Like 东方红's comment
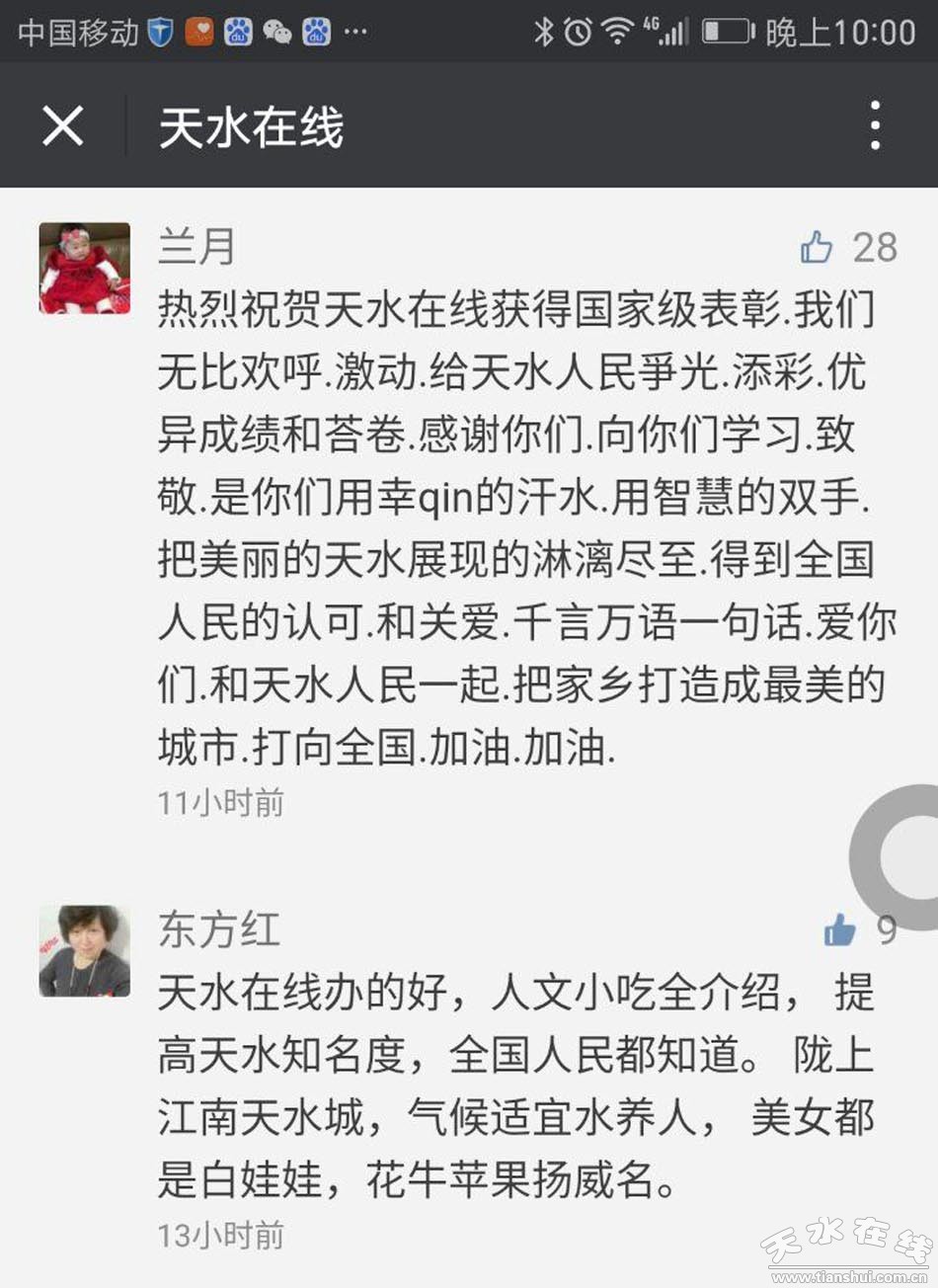This screenshot has width=938, height=1288. pos(840,929)
